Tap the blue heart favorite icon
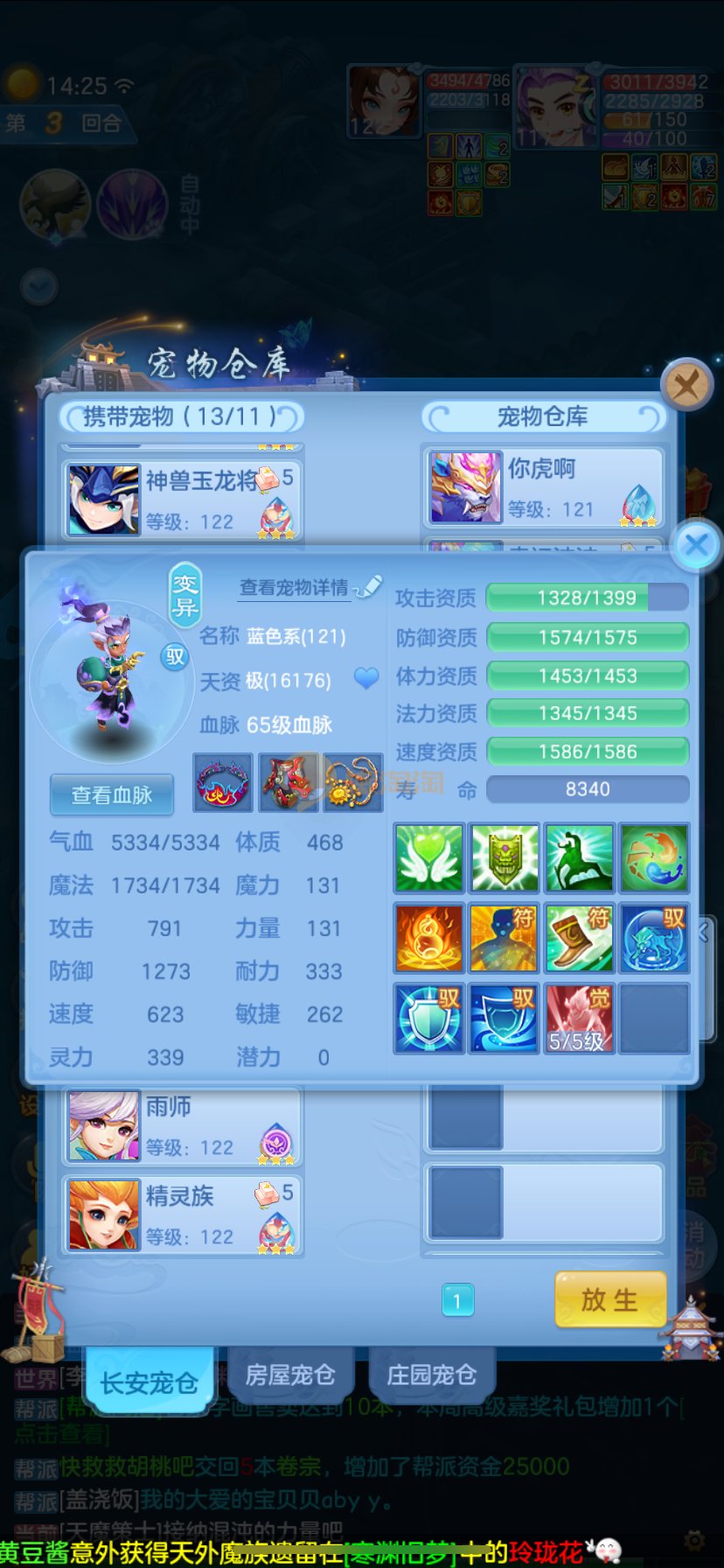 [x=366, y=678]
